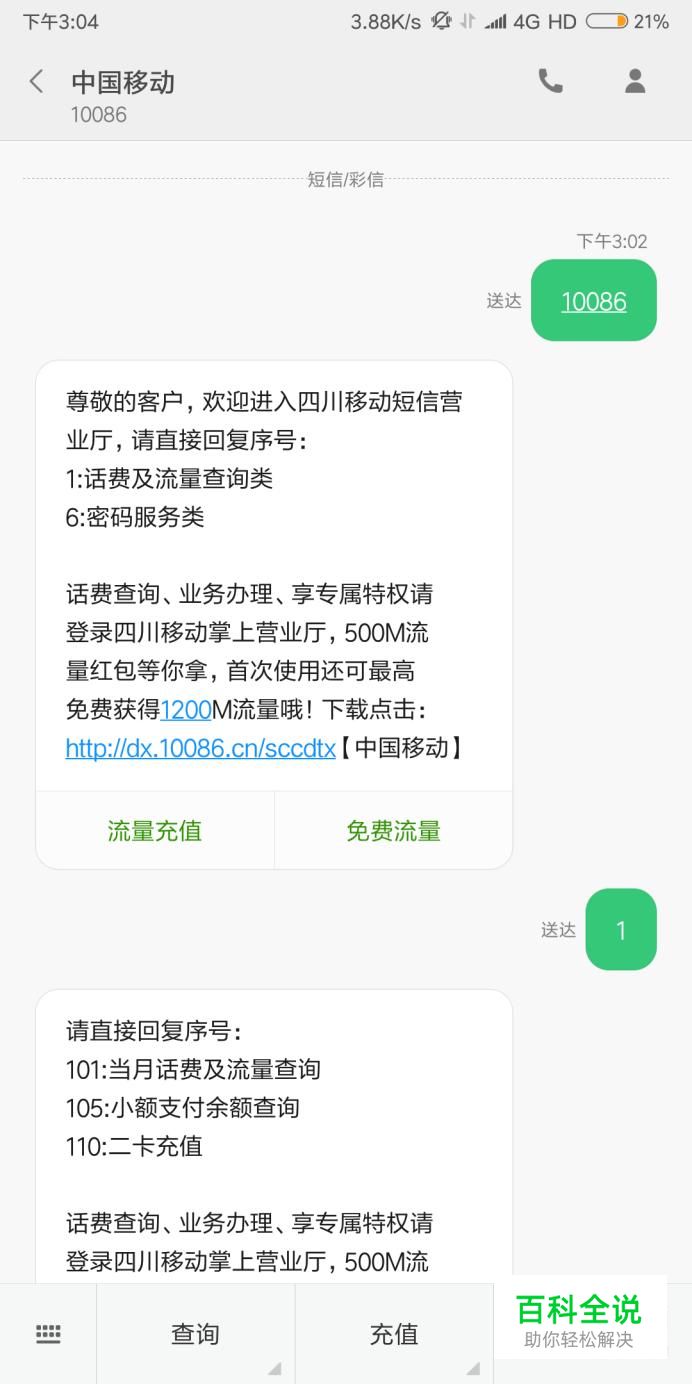
Task: Tap the 流量充值 button
Action: click(x=155, y=830)
